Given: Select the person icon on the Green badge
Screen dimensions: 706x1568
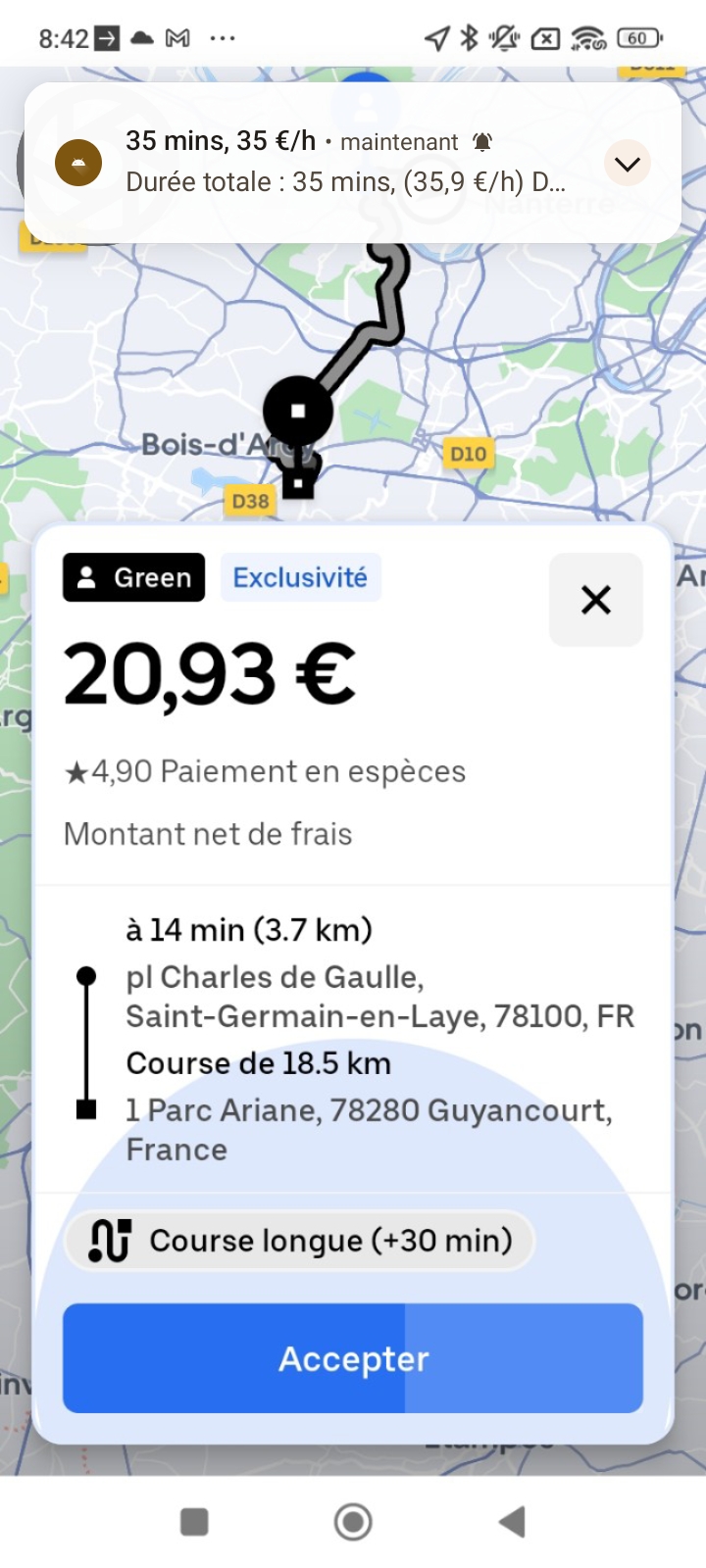Looking at the screenshot, I should pos(88,577).
